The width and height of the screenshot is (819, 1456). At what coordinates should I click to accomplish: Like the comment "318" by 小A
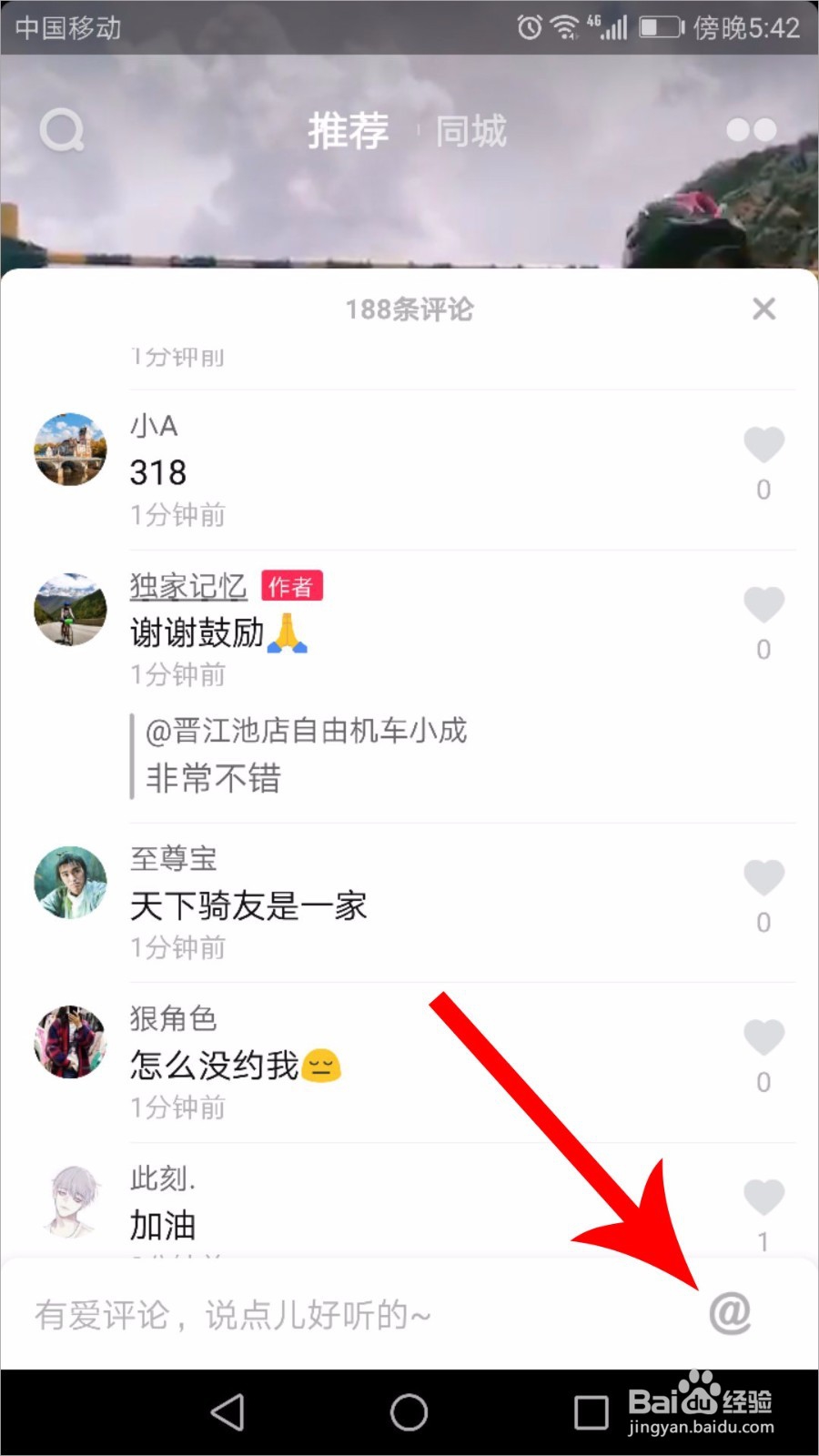click(x=763, y=443)
